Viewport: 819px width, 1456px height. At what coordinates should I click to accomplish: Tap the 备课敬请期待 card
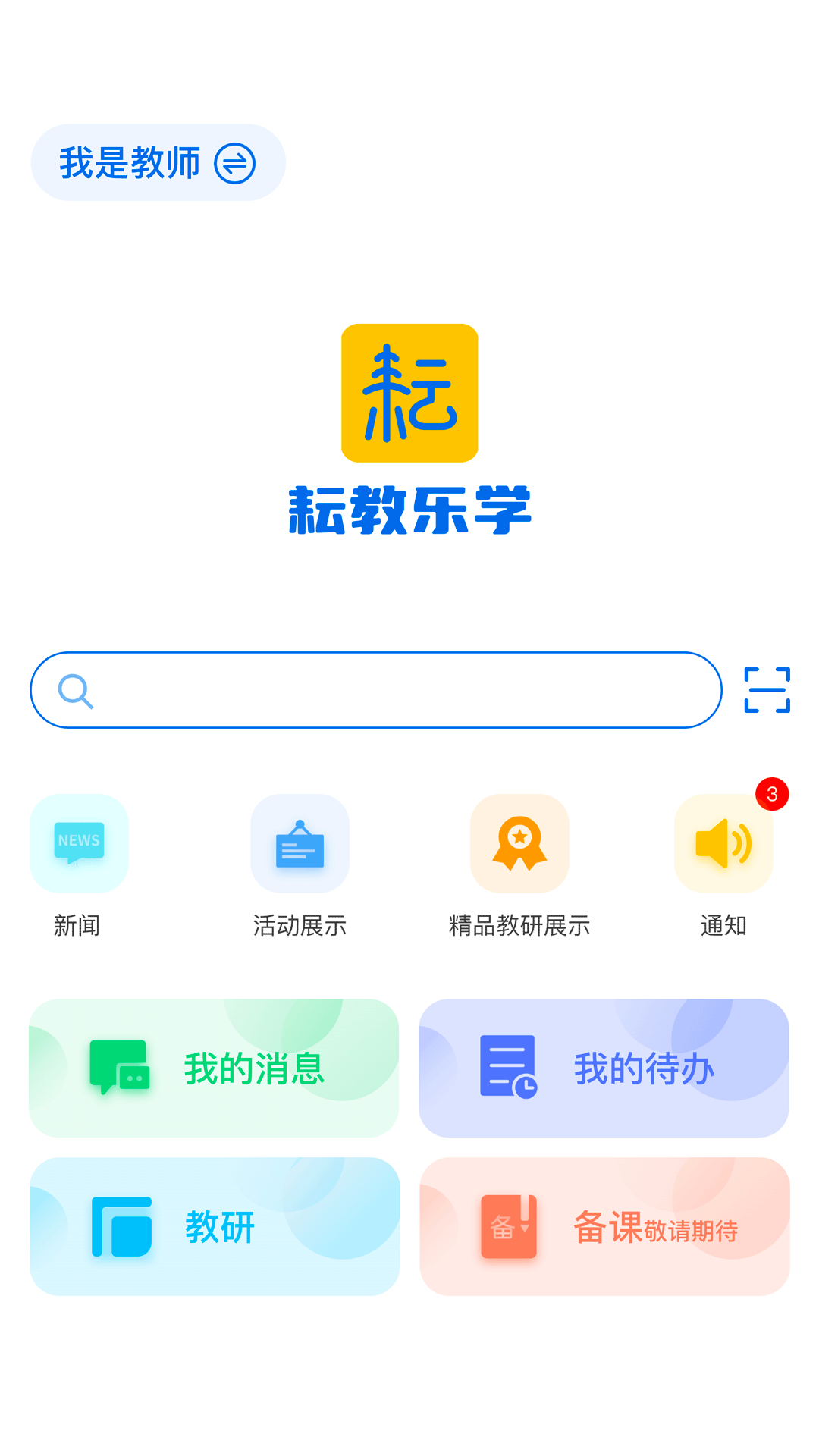(x=603, y=1227)
